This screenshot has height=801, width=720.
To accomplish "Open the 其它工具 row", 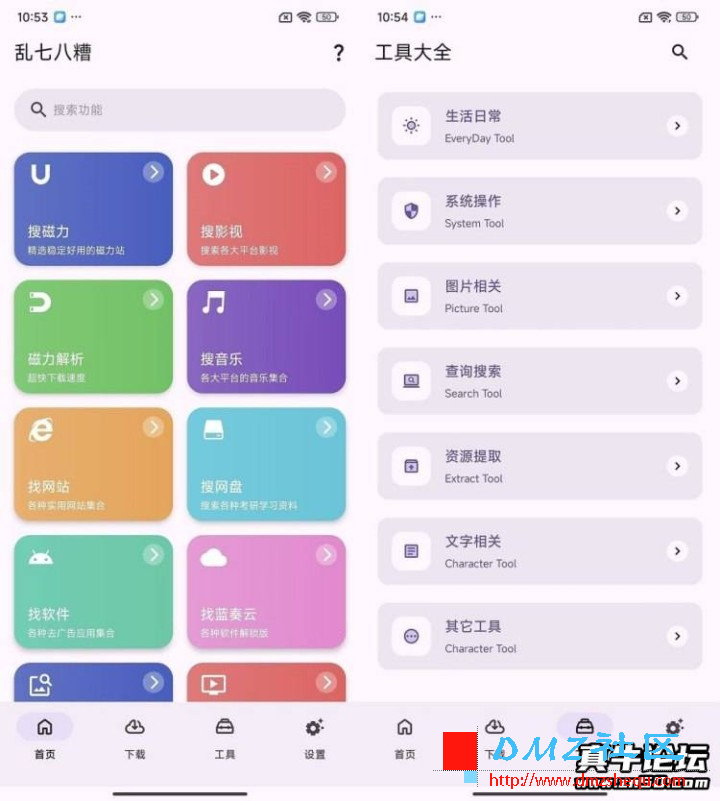I will pos(540,636).
